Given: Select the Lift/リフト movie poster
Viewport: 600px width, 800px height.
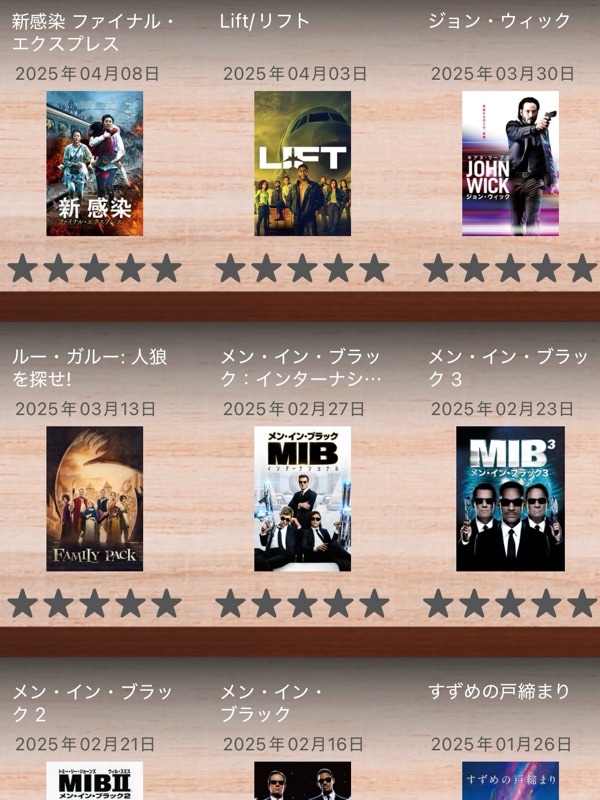Looking at the screenshot, I should [x=302, y=164].
